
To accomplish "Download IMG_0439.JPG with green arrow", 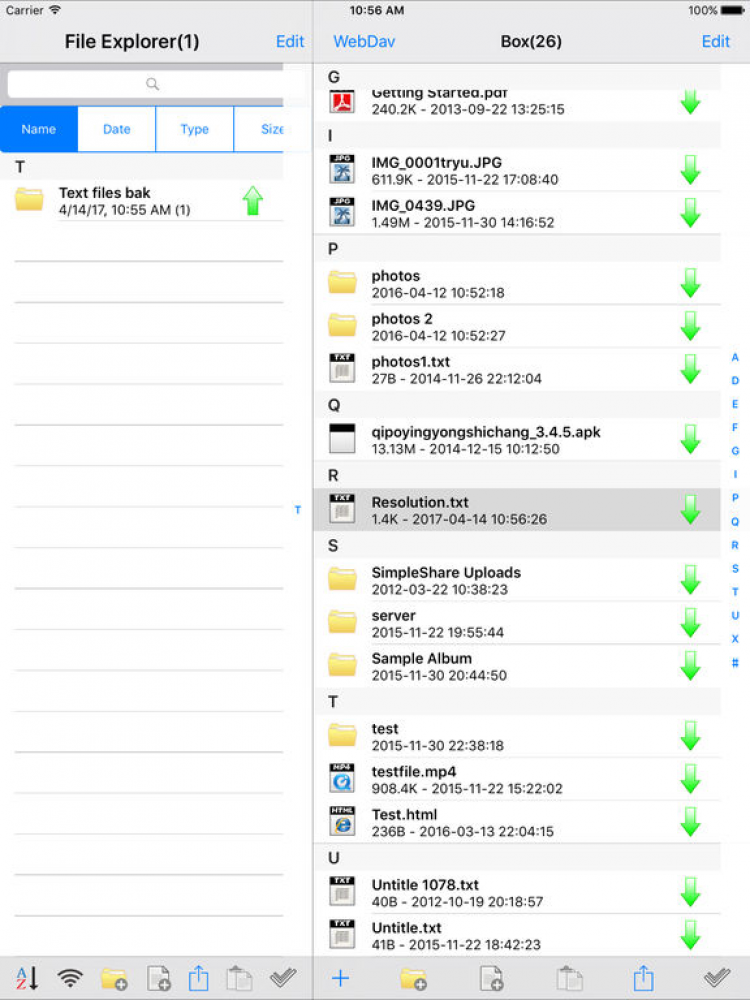I will 690,213.
